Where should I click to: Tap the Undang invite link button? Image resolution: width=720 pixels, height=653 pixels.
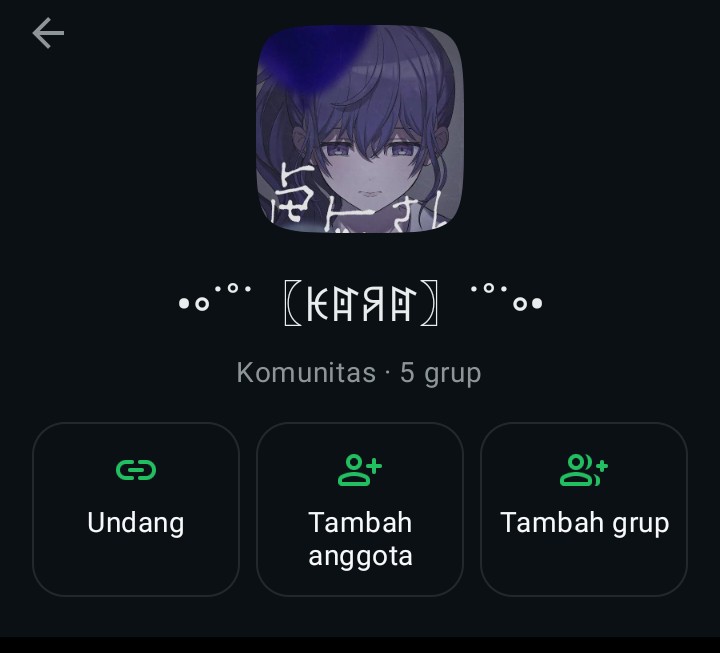136,509
